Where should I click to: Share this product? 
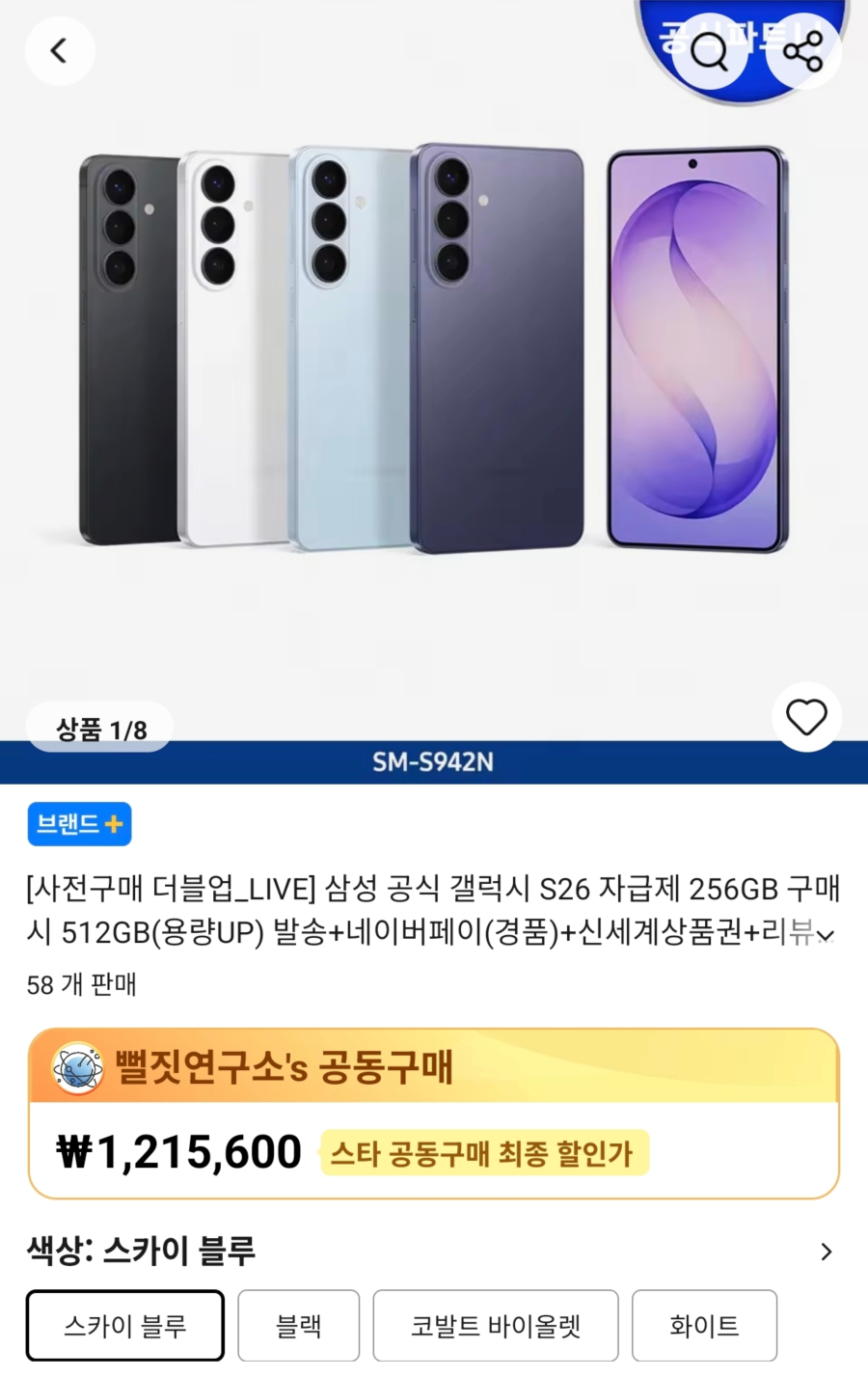pos(803,52)
